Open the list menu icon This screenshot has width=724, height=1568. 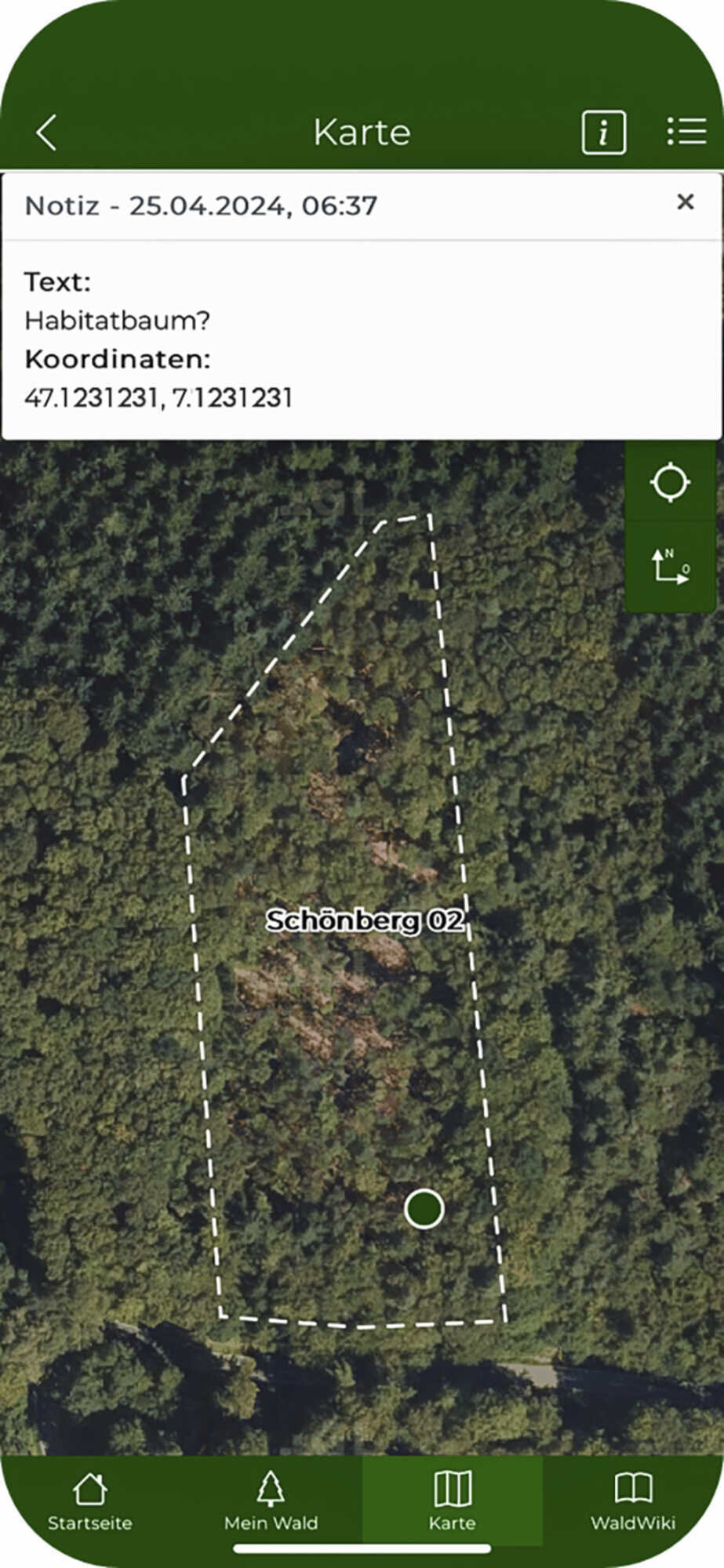click(686, 132)
